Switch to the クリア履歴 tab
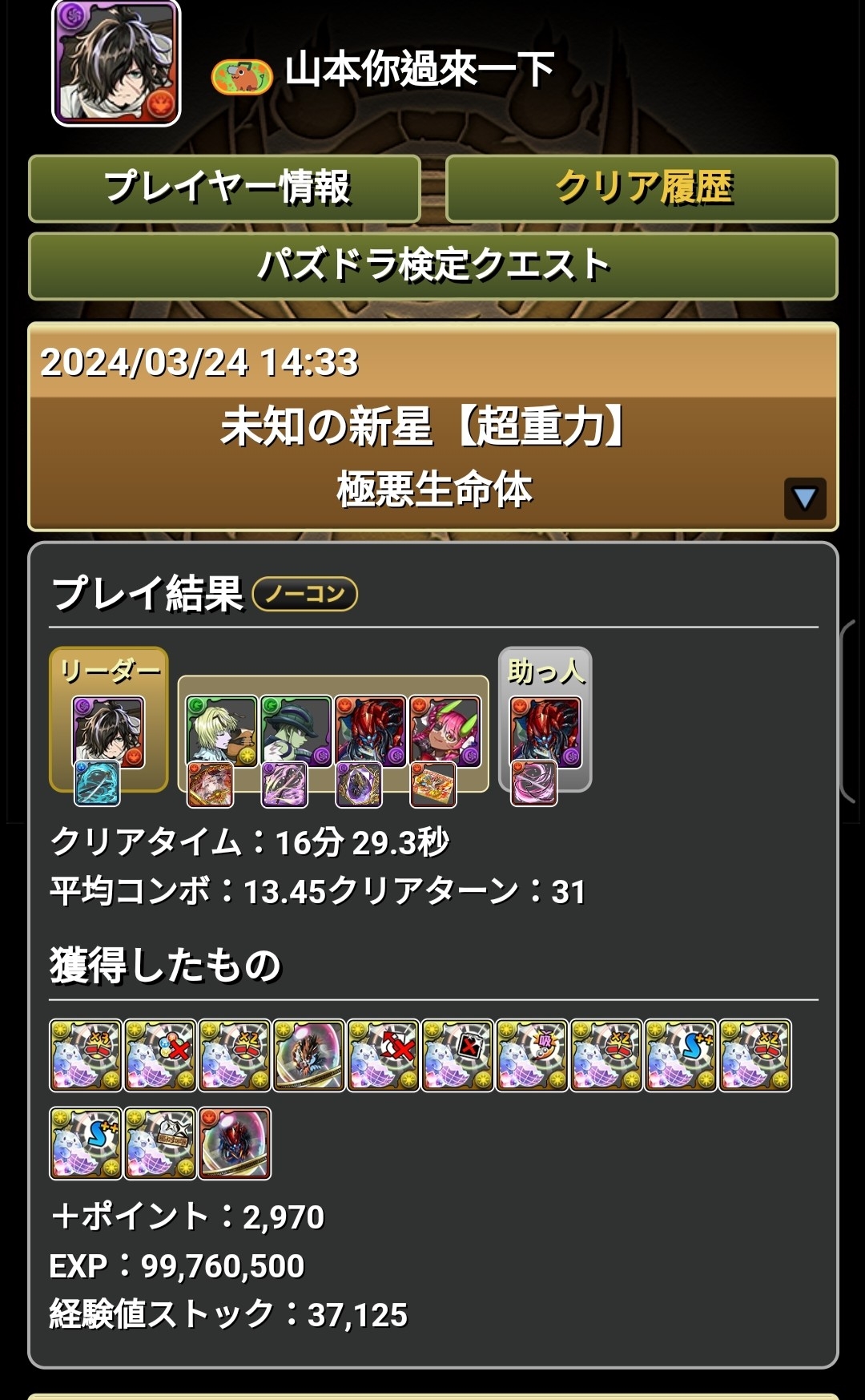The height and width of the screenshot is (1400, 865). (x=642, y=188)
